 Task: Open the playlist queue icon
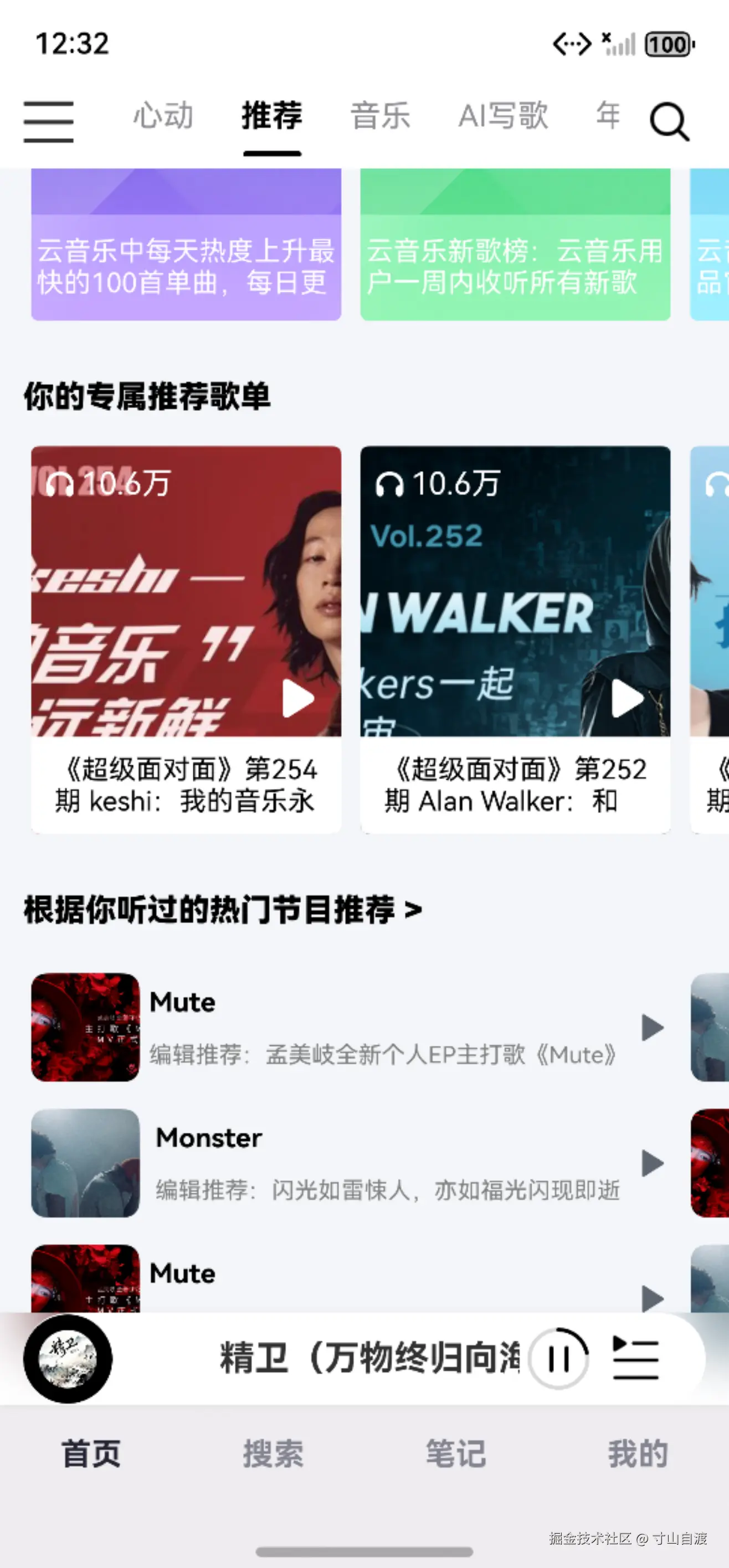point(635,1358)
